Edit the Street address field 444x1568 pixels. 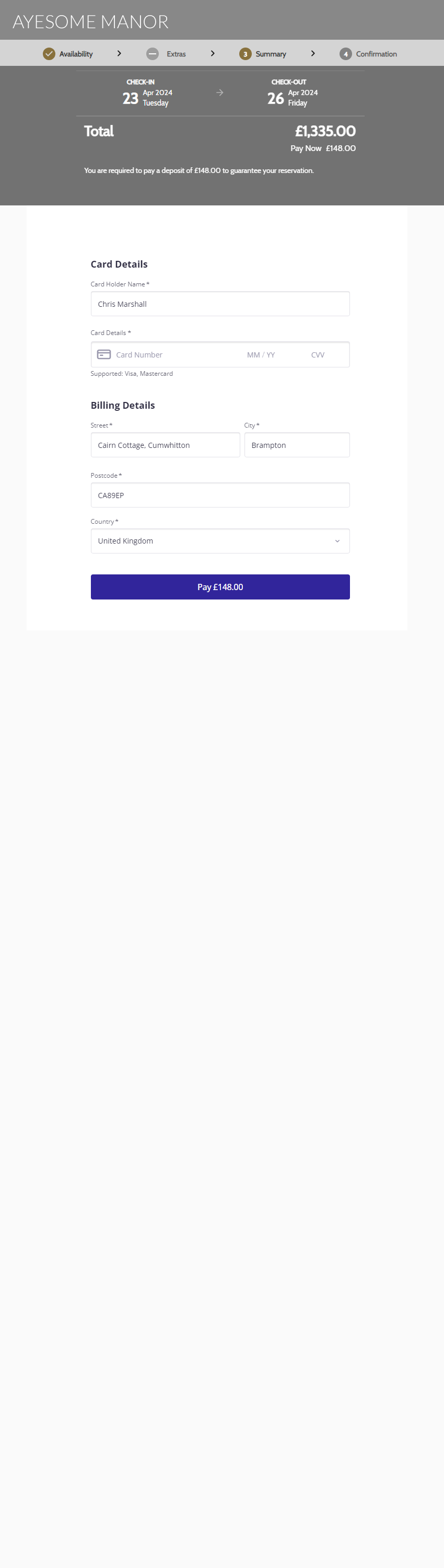coord(165,445)
